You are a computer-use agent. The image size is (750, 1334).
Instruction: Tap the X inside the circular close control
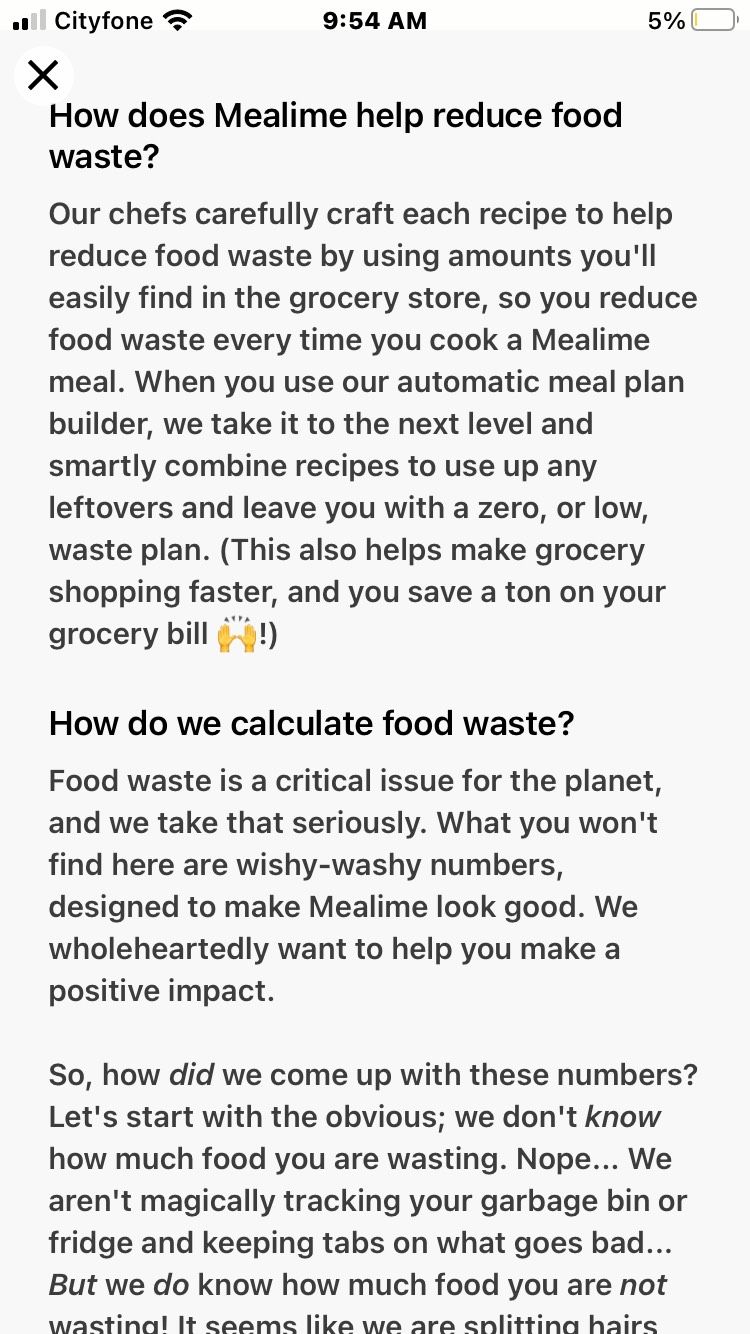click(x=44, y=75)
